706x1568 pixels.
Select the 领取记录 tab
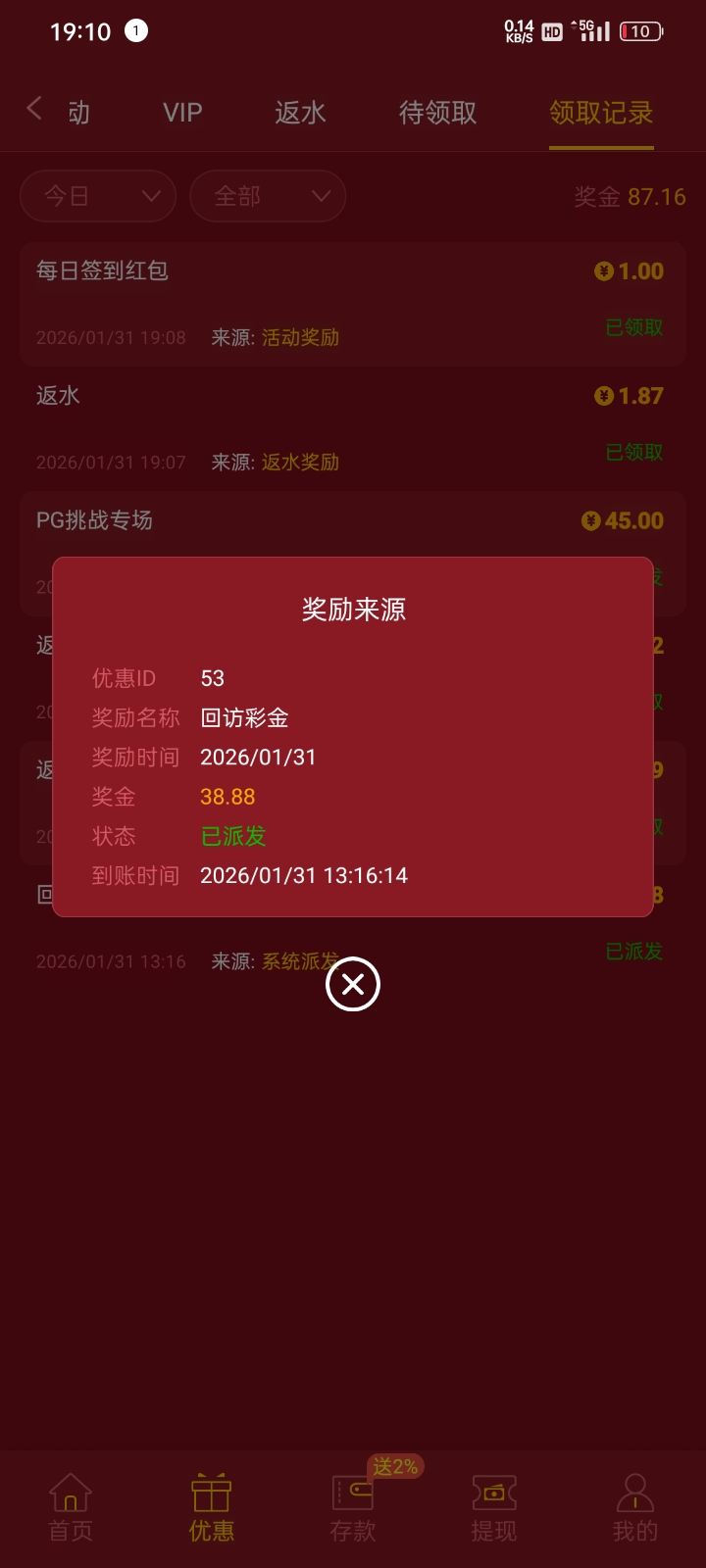tap(601, 113)
